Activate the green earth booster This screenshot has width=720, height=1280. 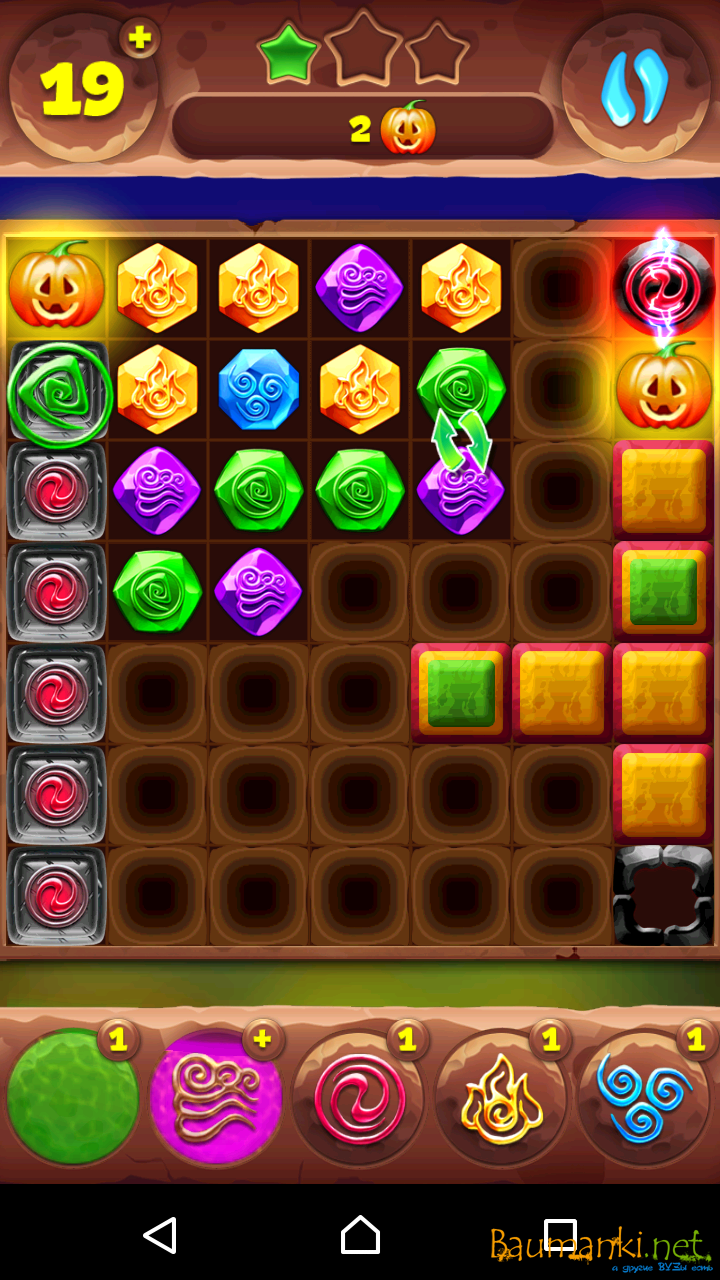pos(72,1097)
